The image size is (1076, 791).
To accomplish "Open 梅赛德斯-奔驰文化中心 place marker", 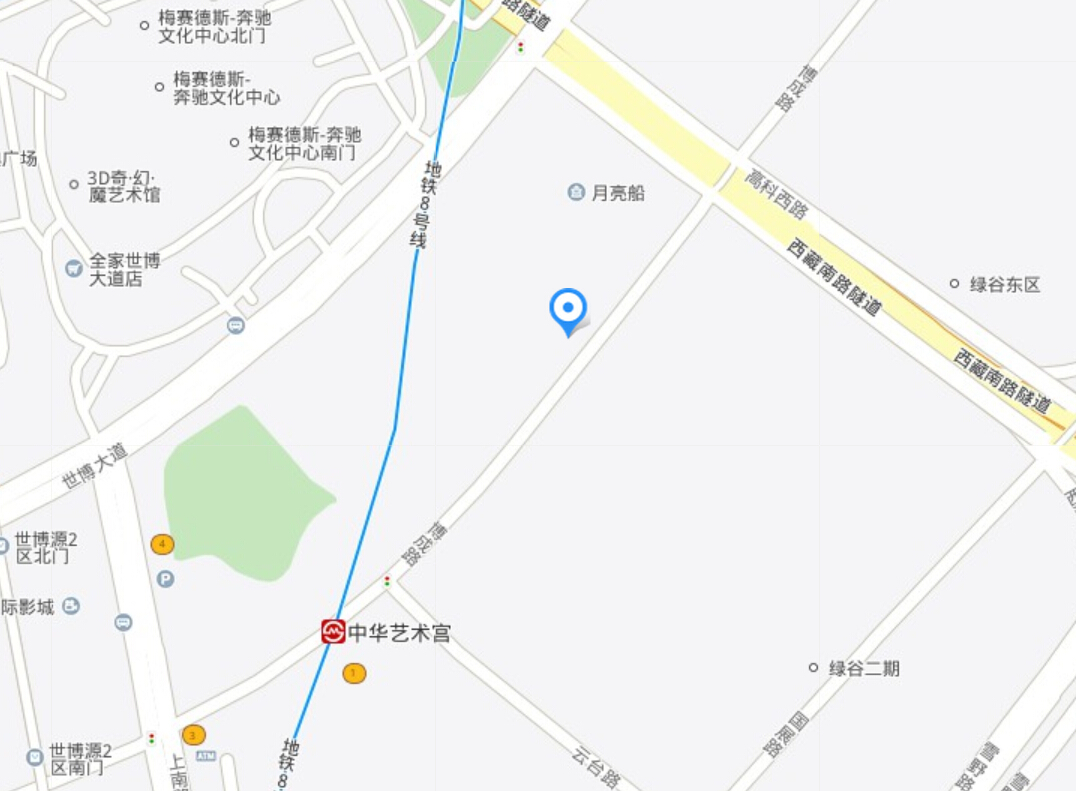I will (x=159, y=87).
